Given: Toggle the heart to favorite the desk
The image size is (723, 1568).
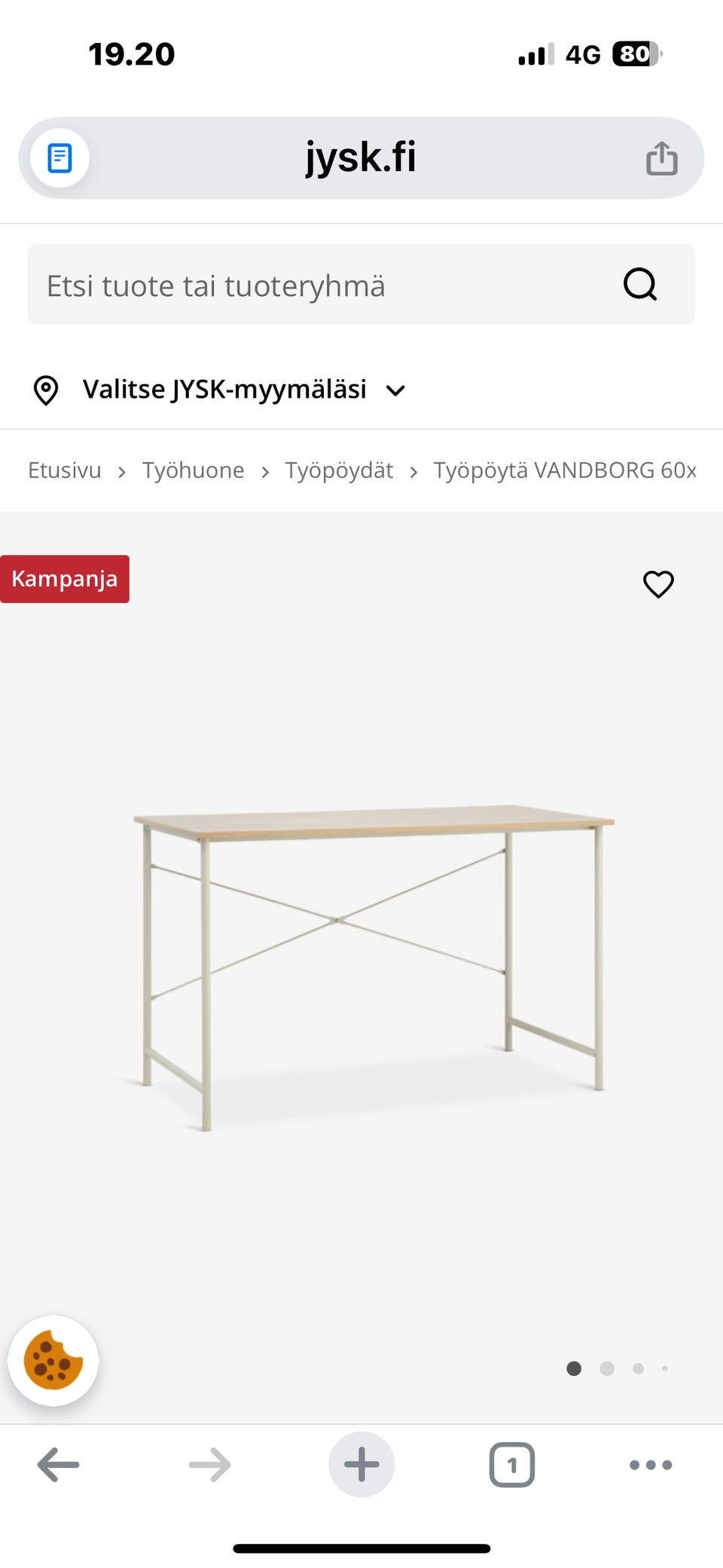Looking at the screenshot, I should pyautogui.click(x=658, y=583).
